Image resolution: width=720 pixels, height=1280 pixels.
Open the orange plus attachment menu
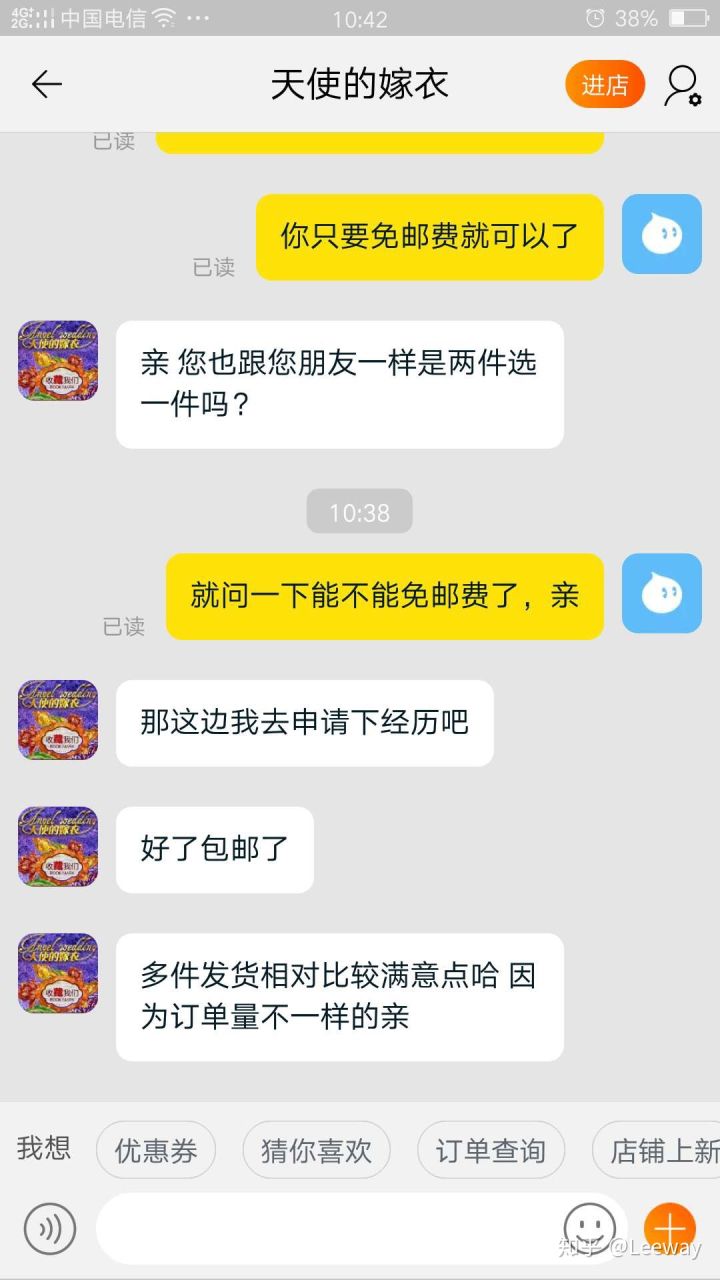click(x=669, y=1228)
